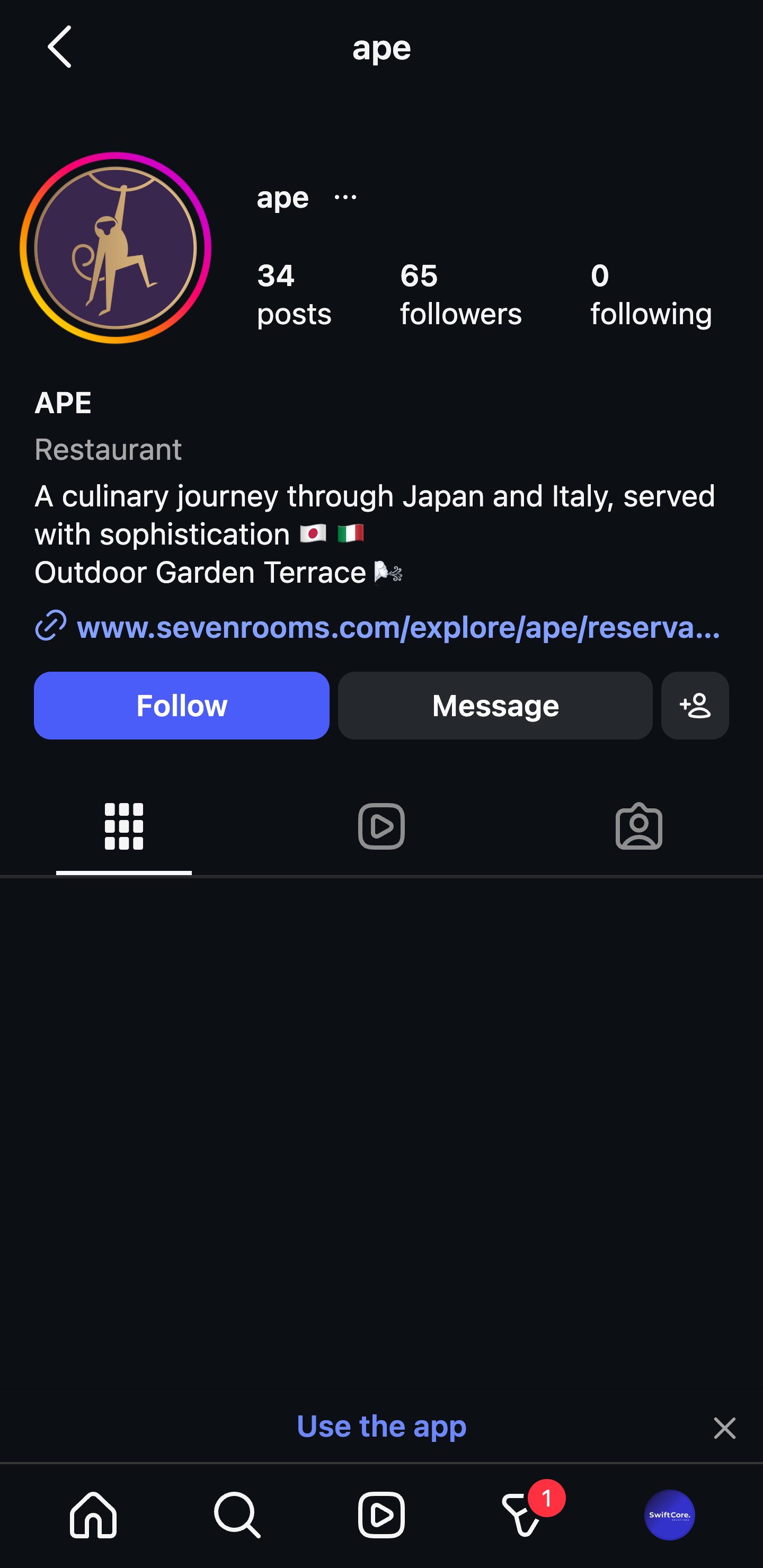Switch to the posts grid tab

tap(123, 825)
